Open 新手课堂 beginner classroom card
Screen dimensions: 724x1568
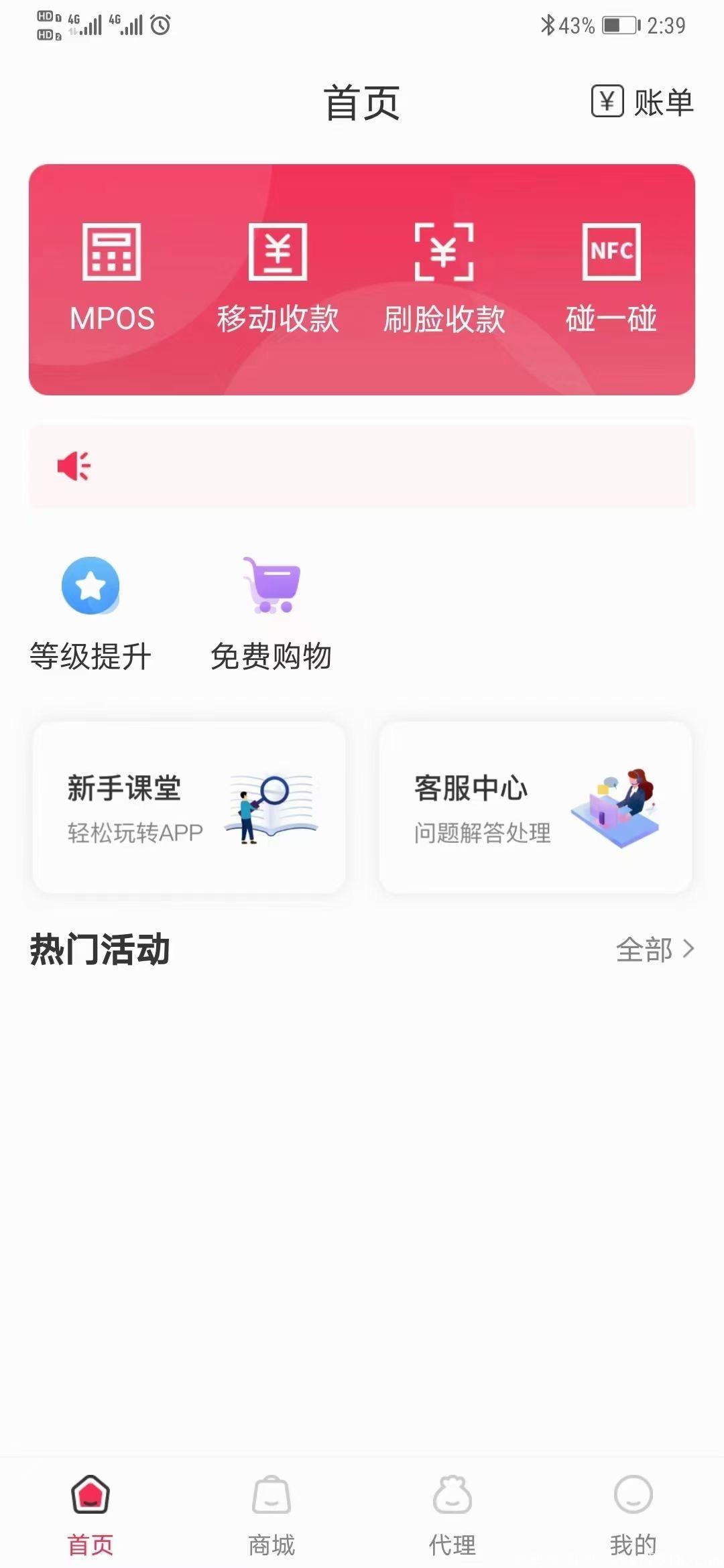click(189, 807)
